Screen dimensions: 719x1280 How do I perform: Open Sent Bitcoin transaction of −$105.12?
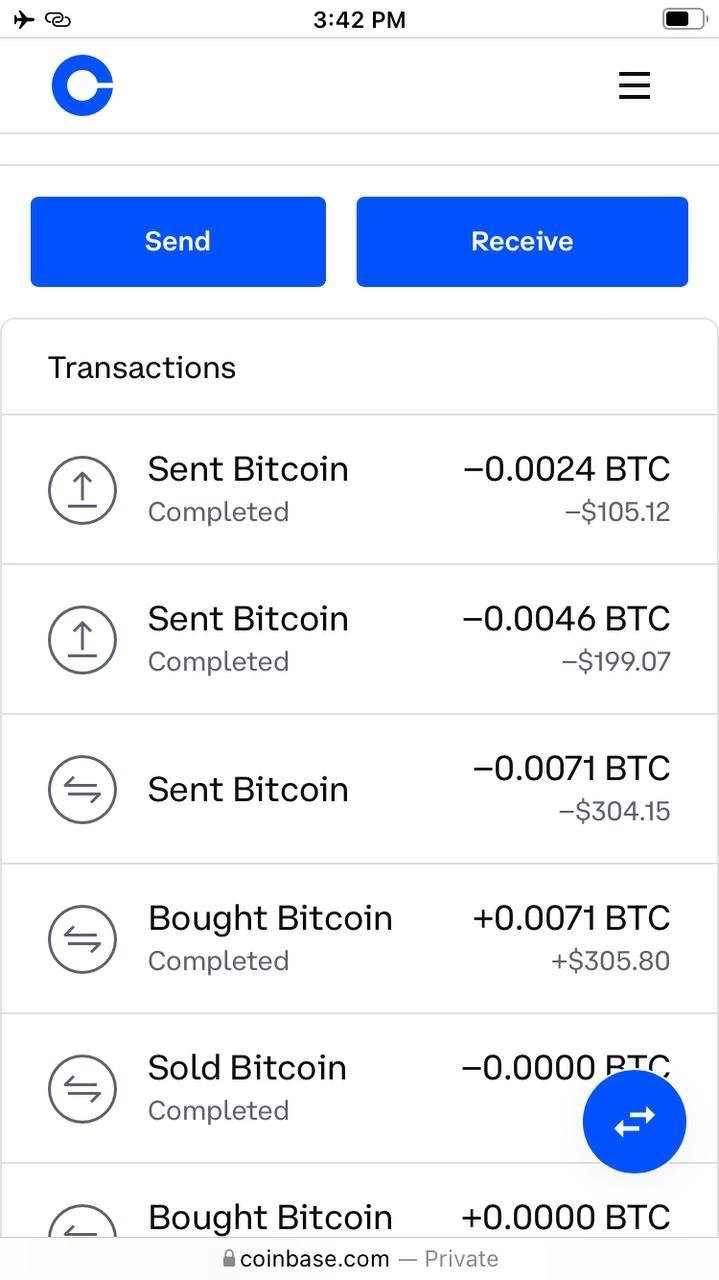pyautogui.click(x=359, y=489)
